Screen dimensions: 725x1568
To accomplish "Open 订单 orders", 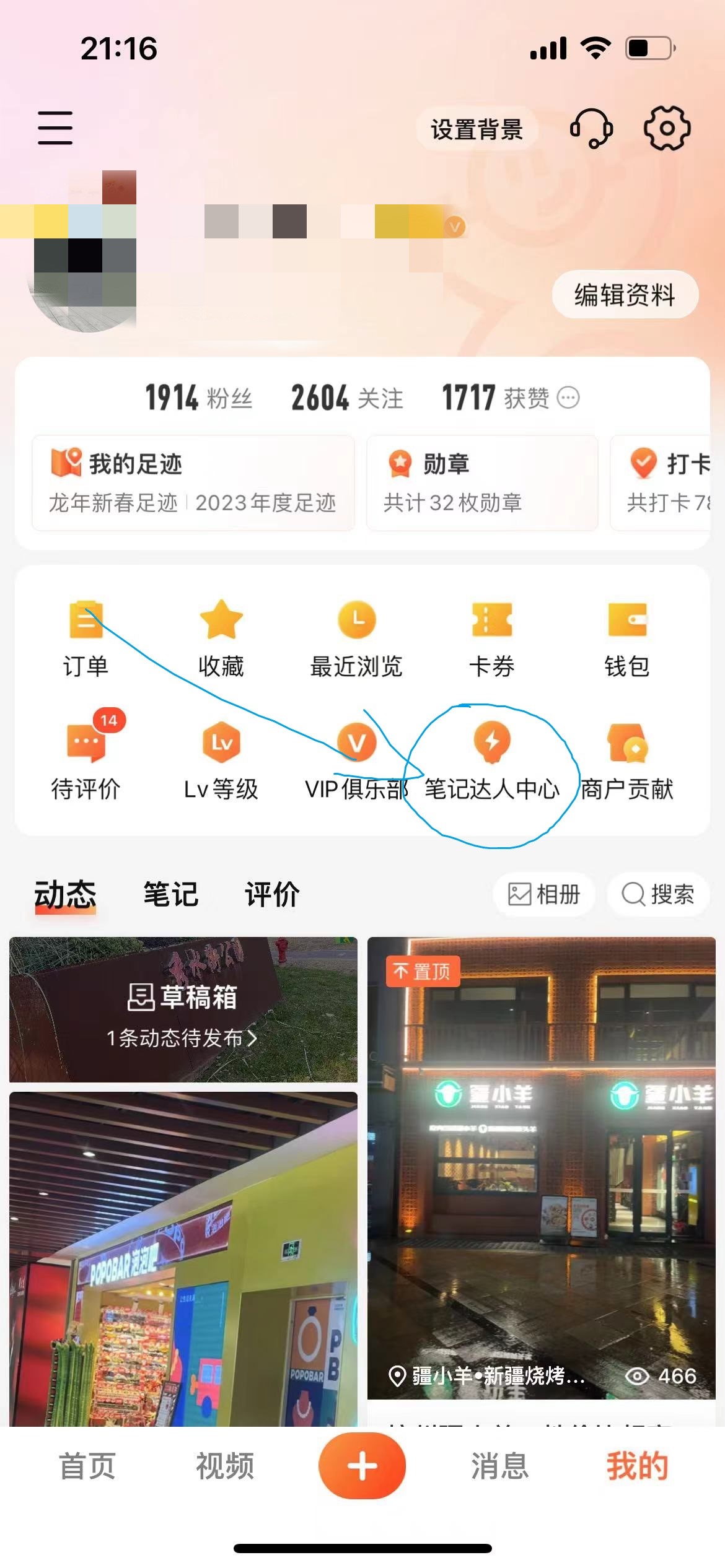I will 86,638.
